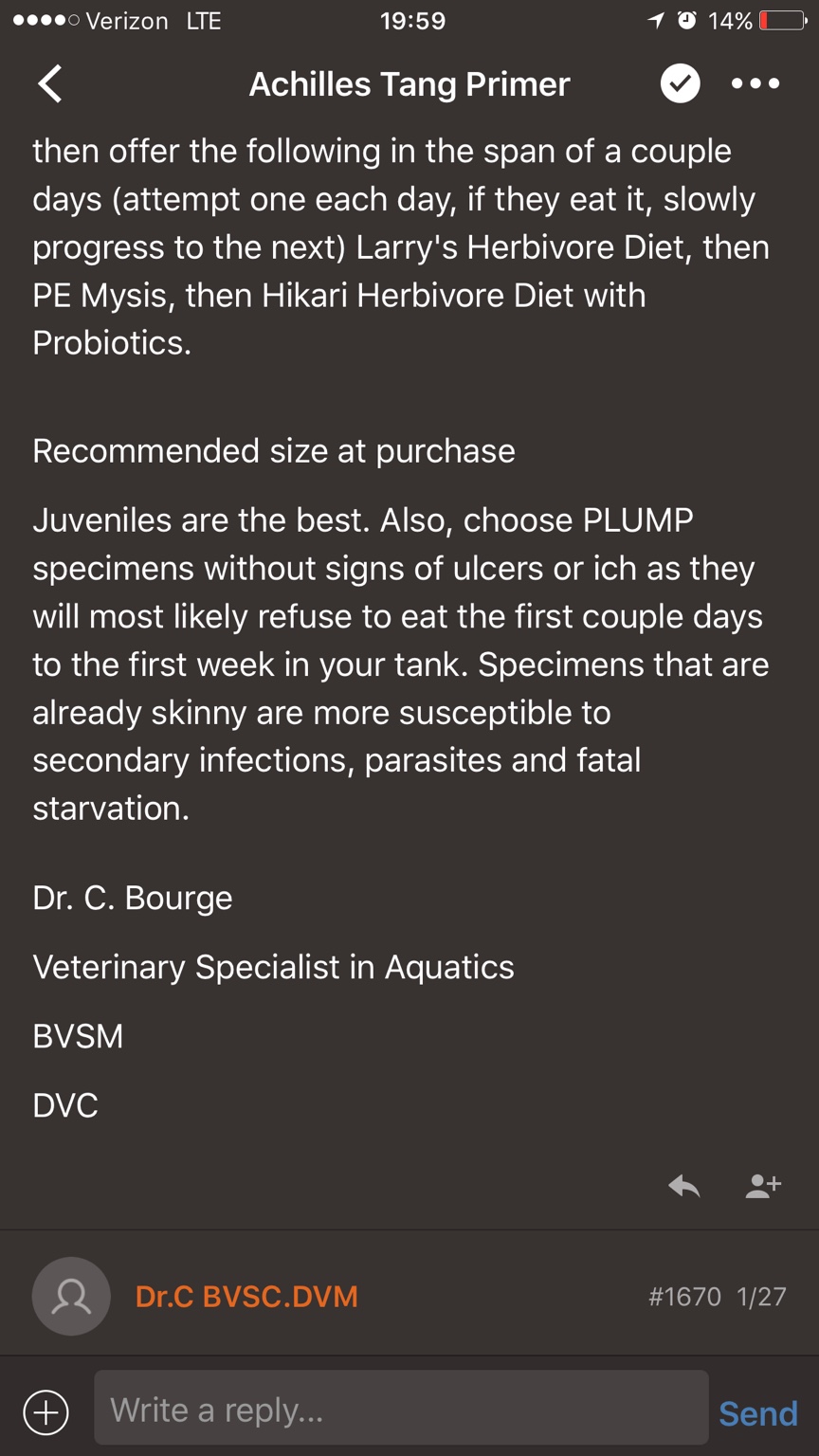This screenshot has height=1456, width=819.
Task: Send the reply
Action: click(757, 1412)
